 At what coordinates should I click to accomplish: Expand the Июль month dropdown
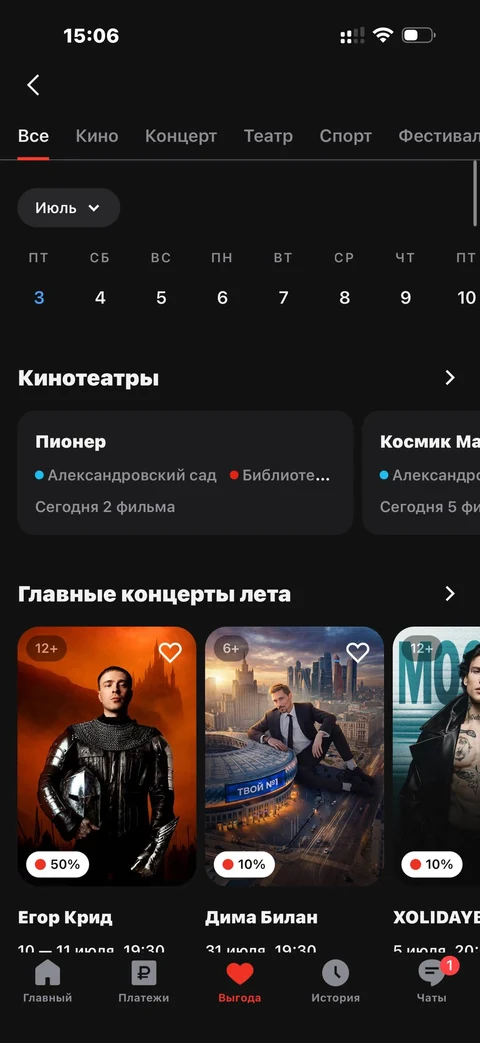(68, 208)
